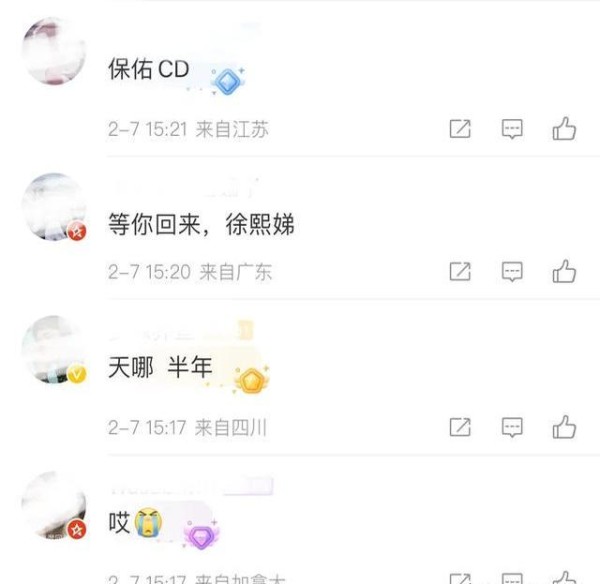
Task: Like the comment "等你回来，徐熙娣"
Action: pos(564,271)
